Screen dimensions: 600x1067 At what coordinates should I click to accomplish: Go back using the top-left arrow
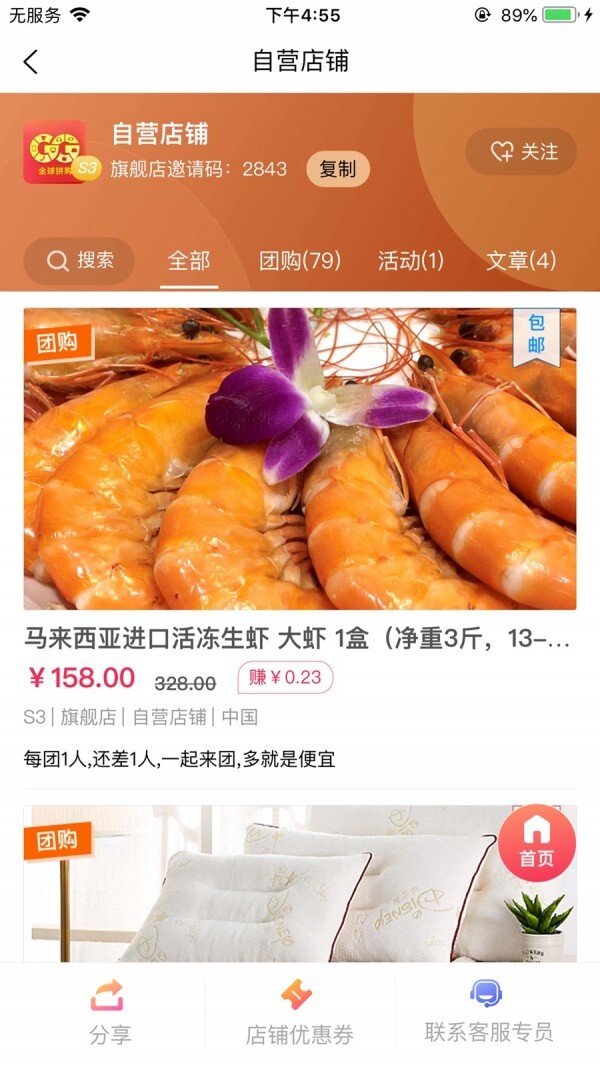tap(31, 62)
